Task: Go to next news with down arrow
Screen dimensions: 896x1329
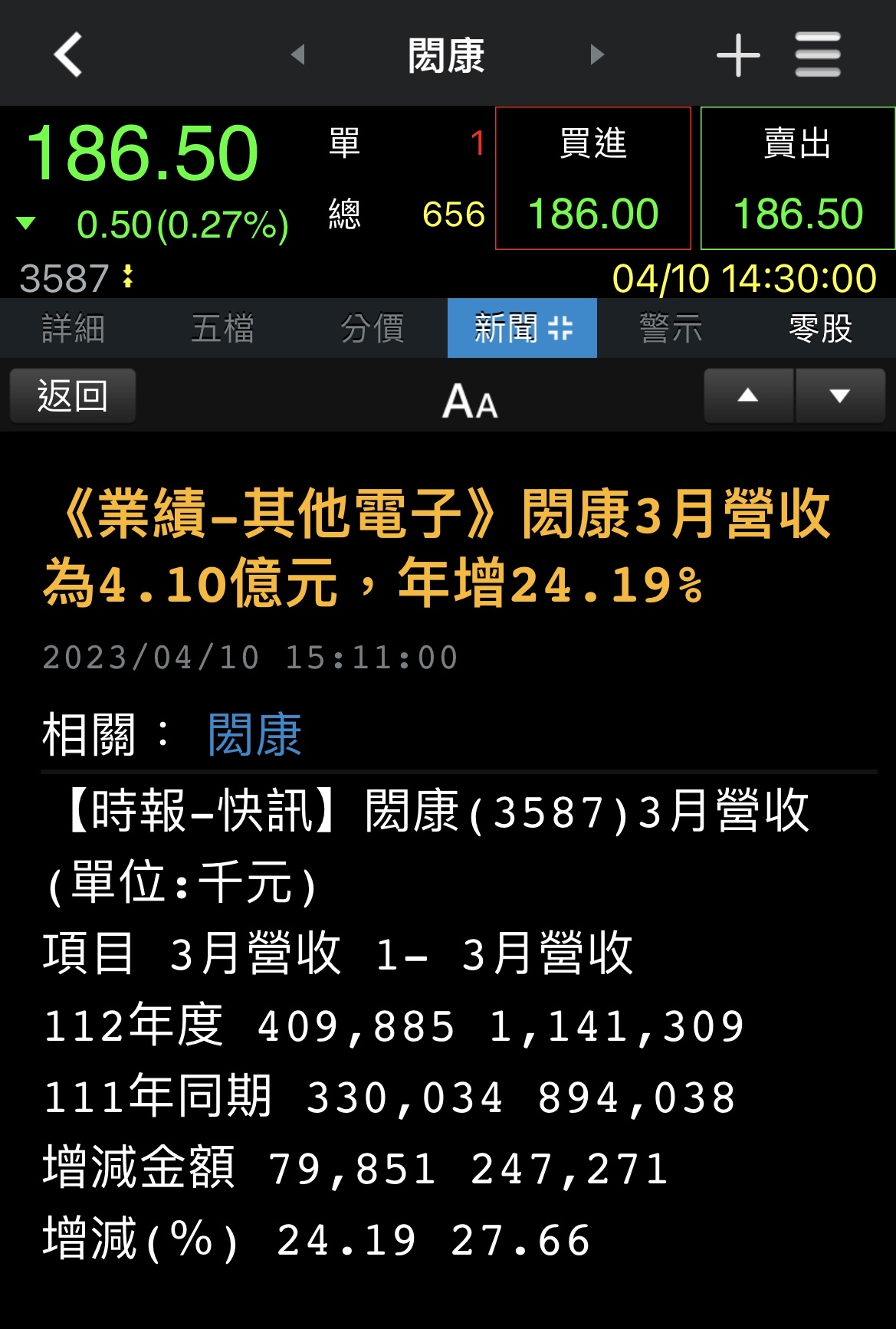Action: pyautogui.click(x=840, y=396)
